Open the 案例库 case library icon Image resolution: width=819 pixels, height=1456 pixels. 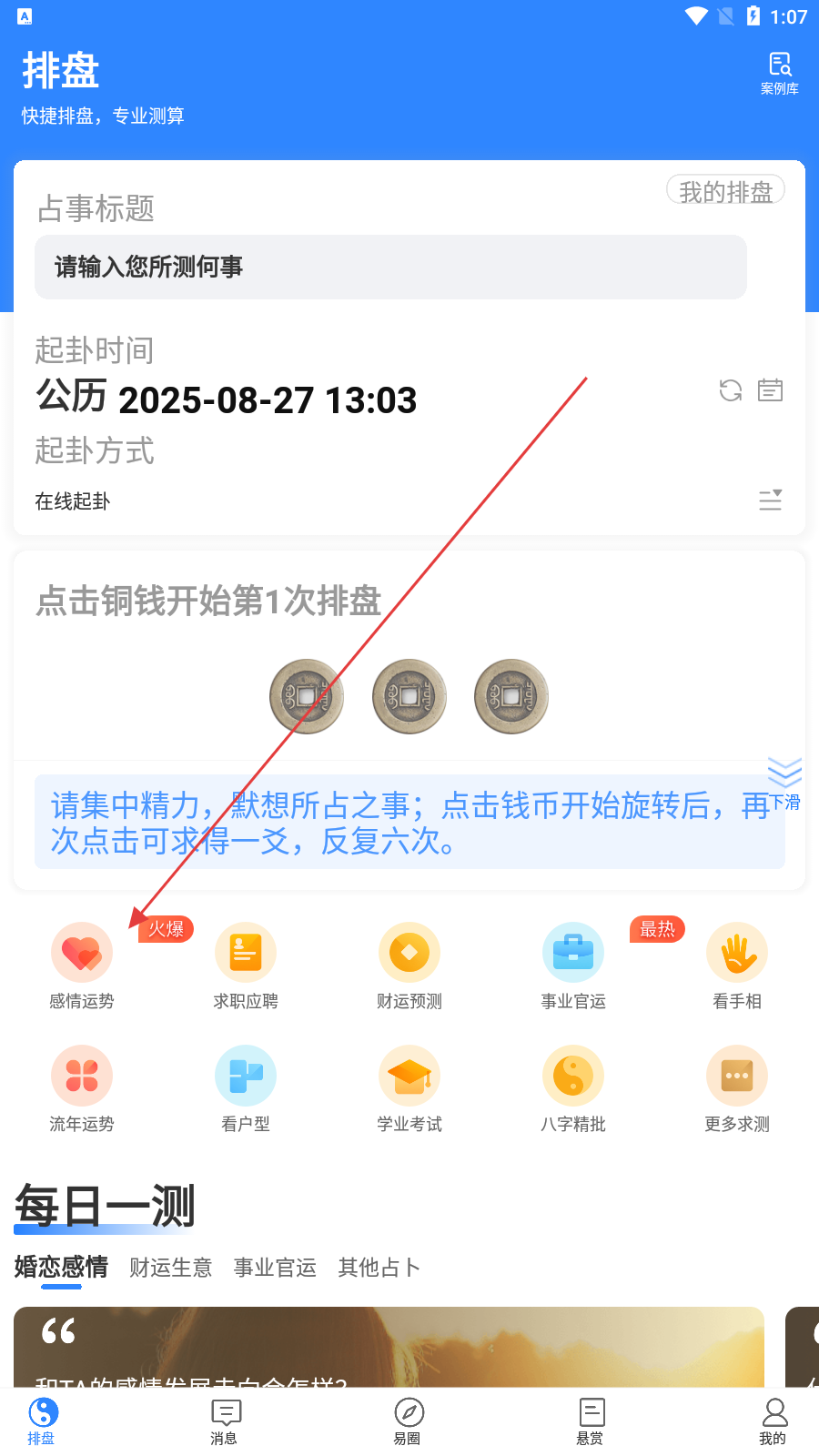coord(779,73)
